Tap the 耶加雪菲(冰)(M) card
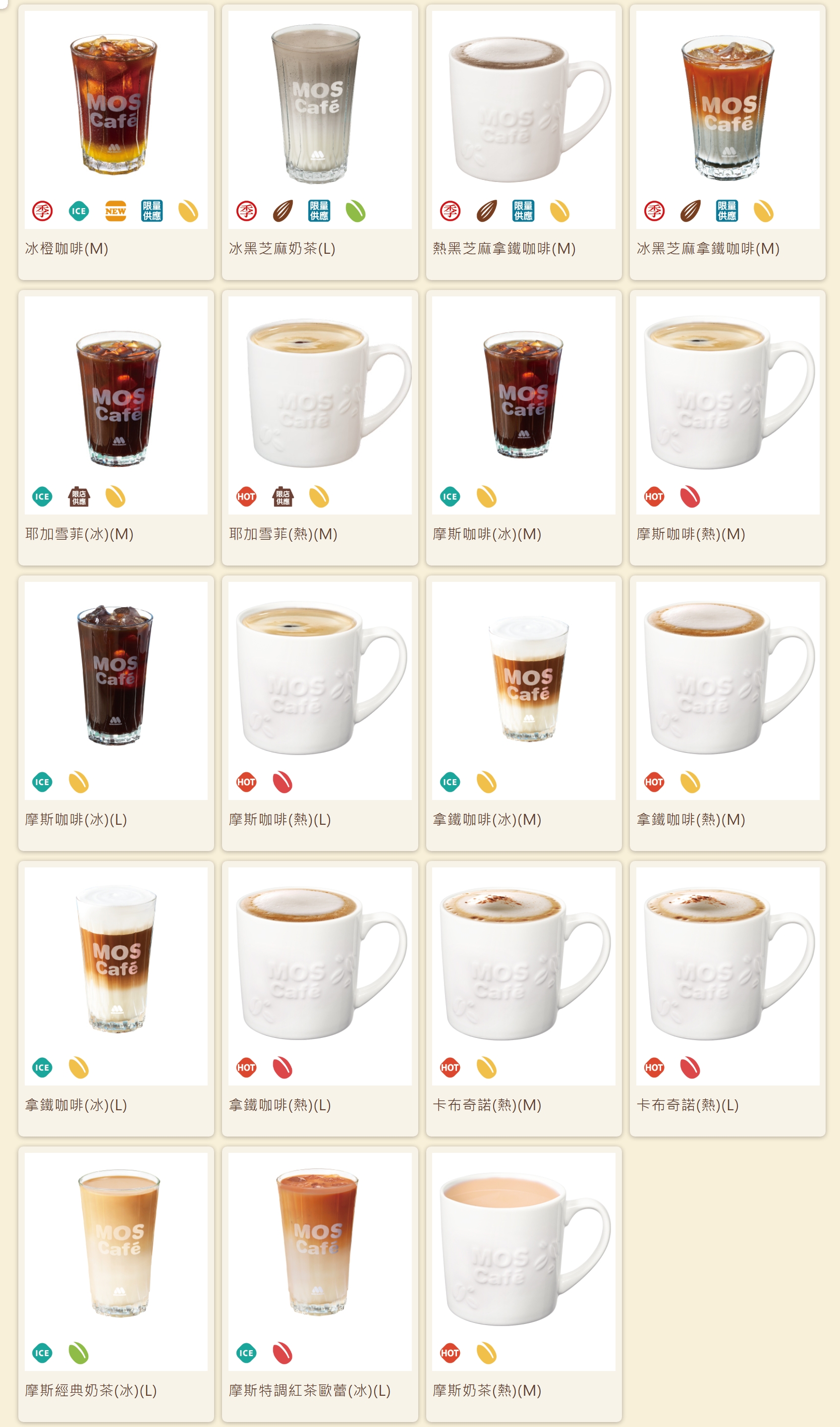Viewport: 840px width, 1427px height. coord(116,428)
